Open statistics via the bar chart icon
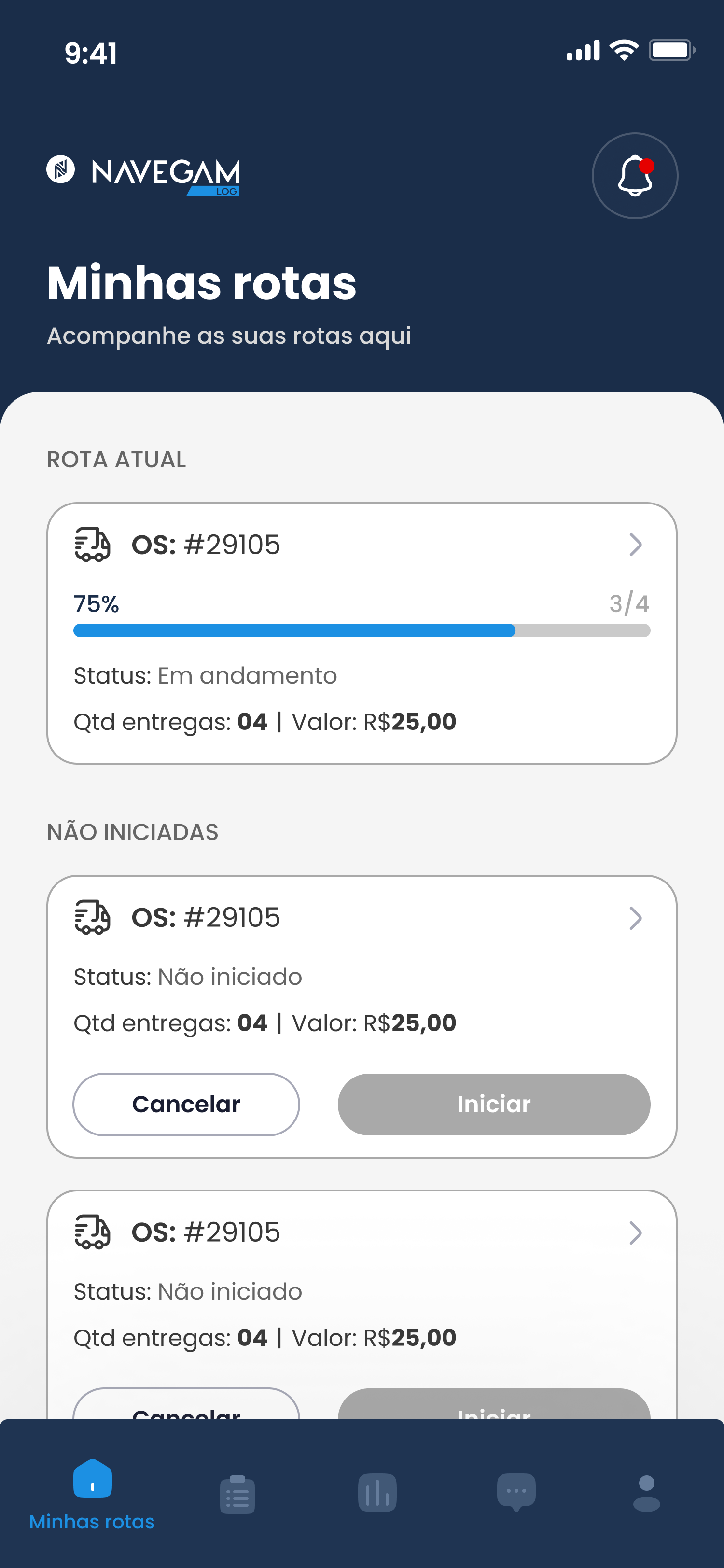The image size is (724, 1568). [377, 1493]
